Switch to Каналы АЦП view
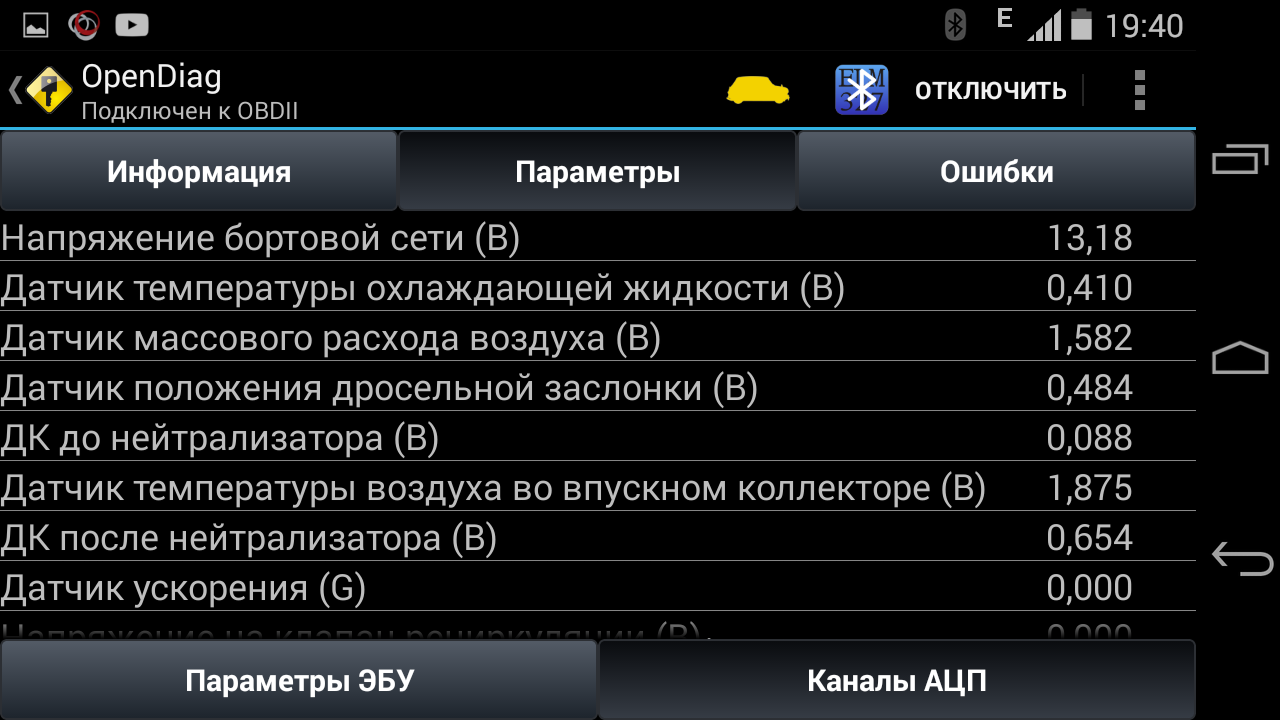The image size is (1280, 720). tap(896, 681)
